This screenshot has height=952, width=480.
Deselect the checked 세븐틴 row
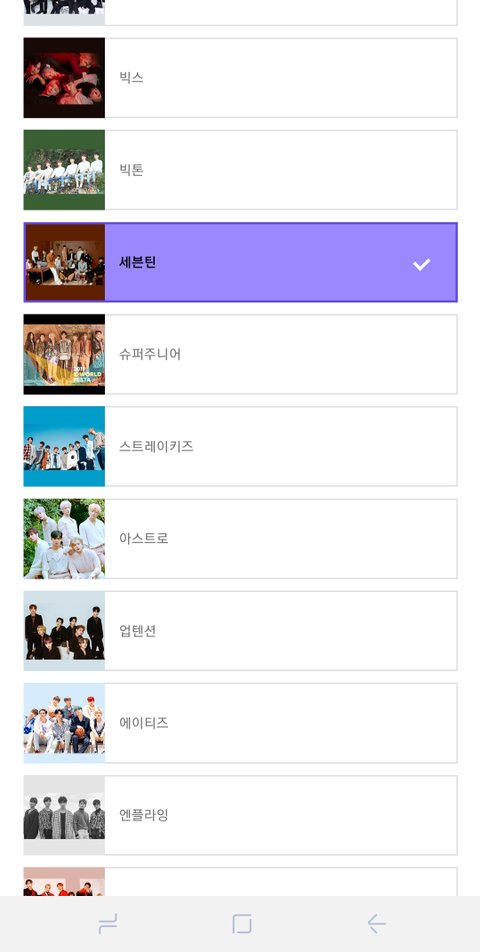[240, 262]
